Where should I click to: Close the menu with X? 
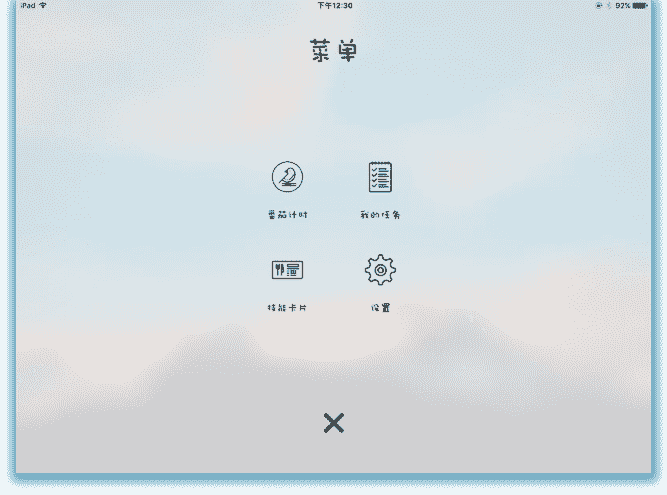click(x=334, y=423)
